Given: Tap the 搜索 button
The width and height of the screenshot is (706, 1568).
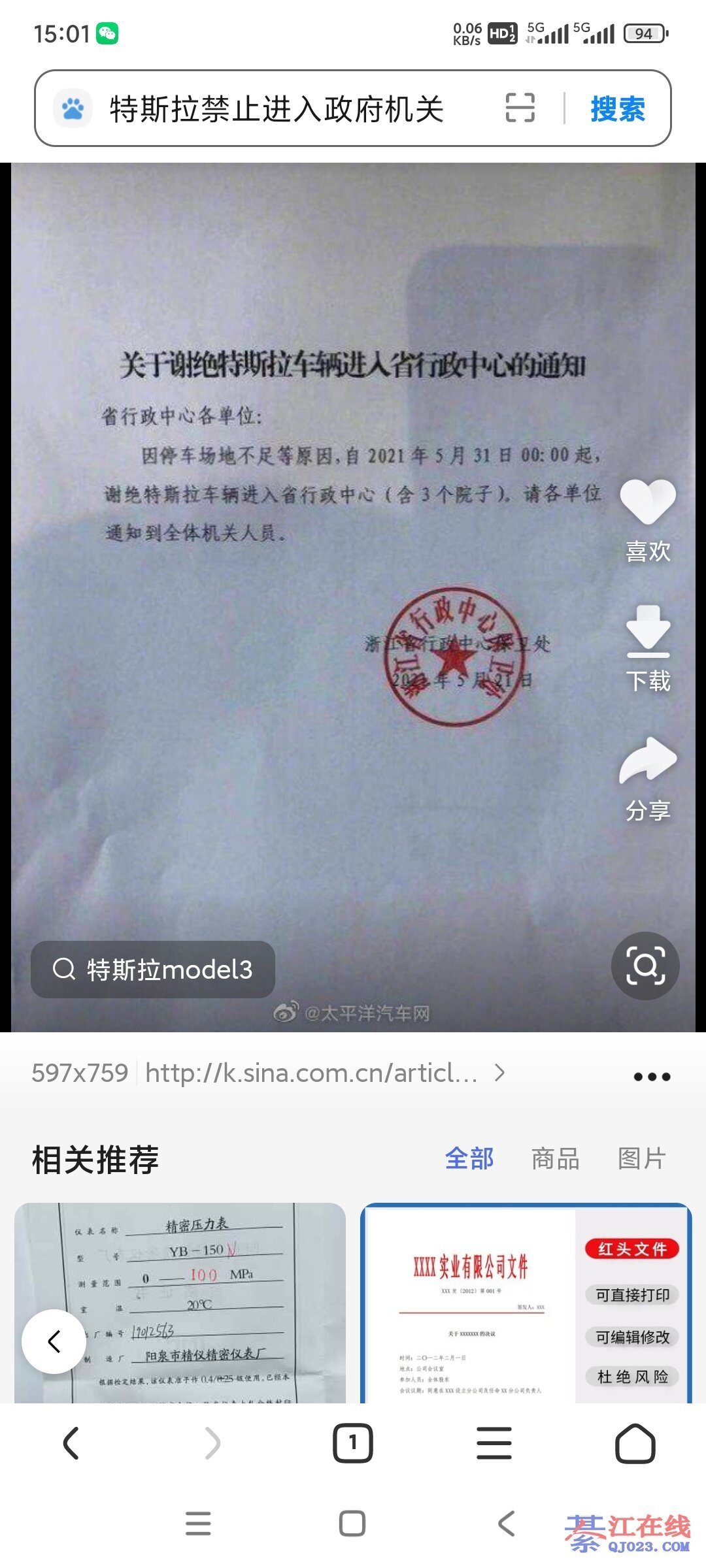Looking at the screenshot, I should pyautogui.click(x=617, y=108).
